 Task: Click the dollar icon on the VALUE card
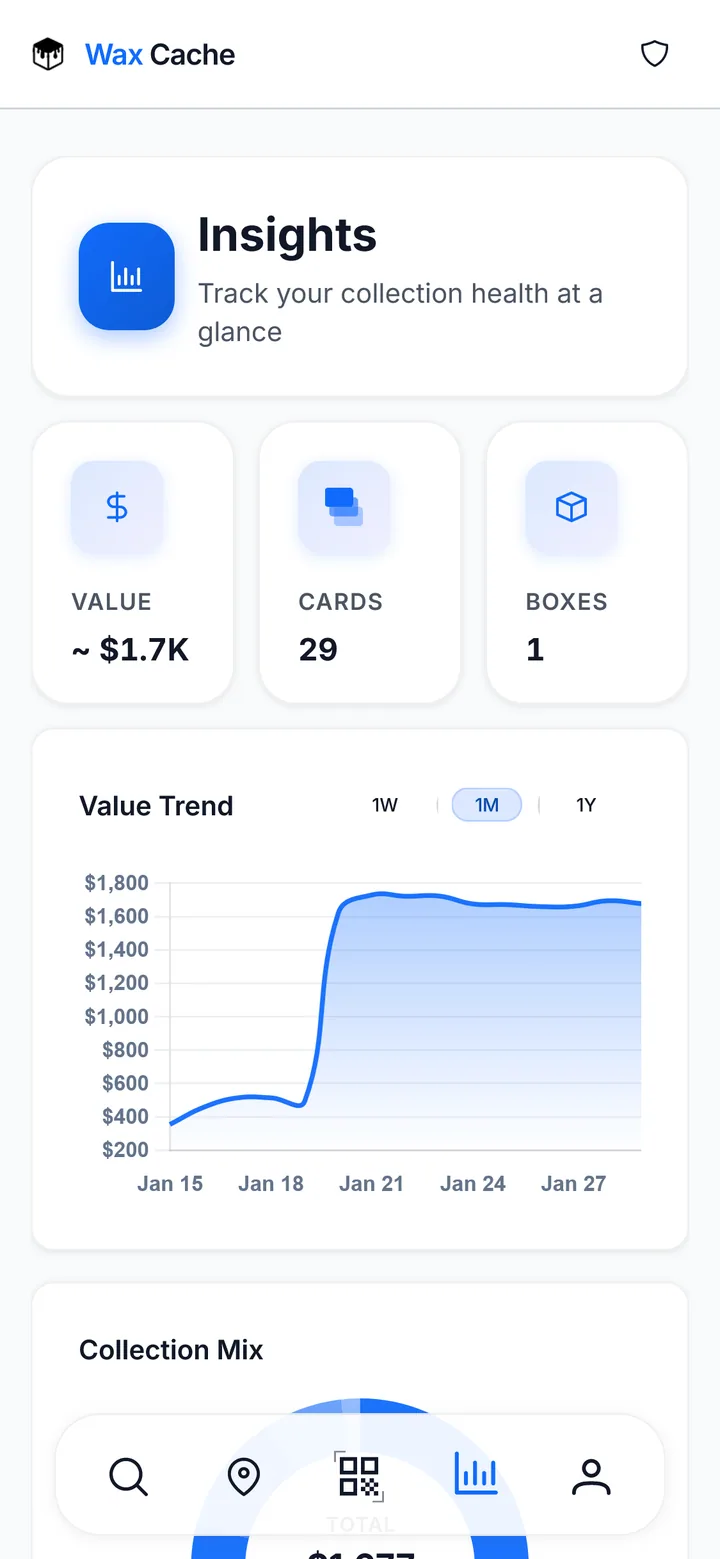click(117, 507)
